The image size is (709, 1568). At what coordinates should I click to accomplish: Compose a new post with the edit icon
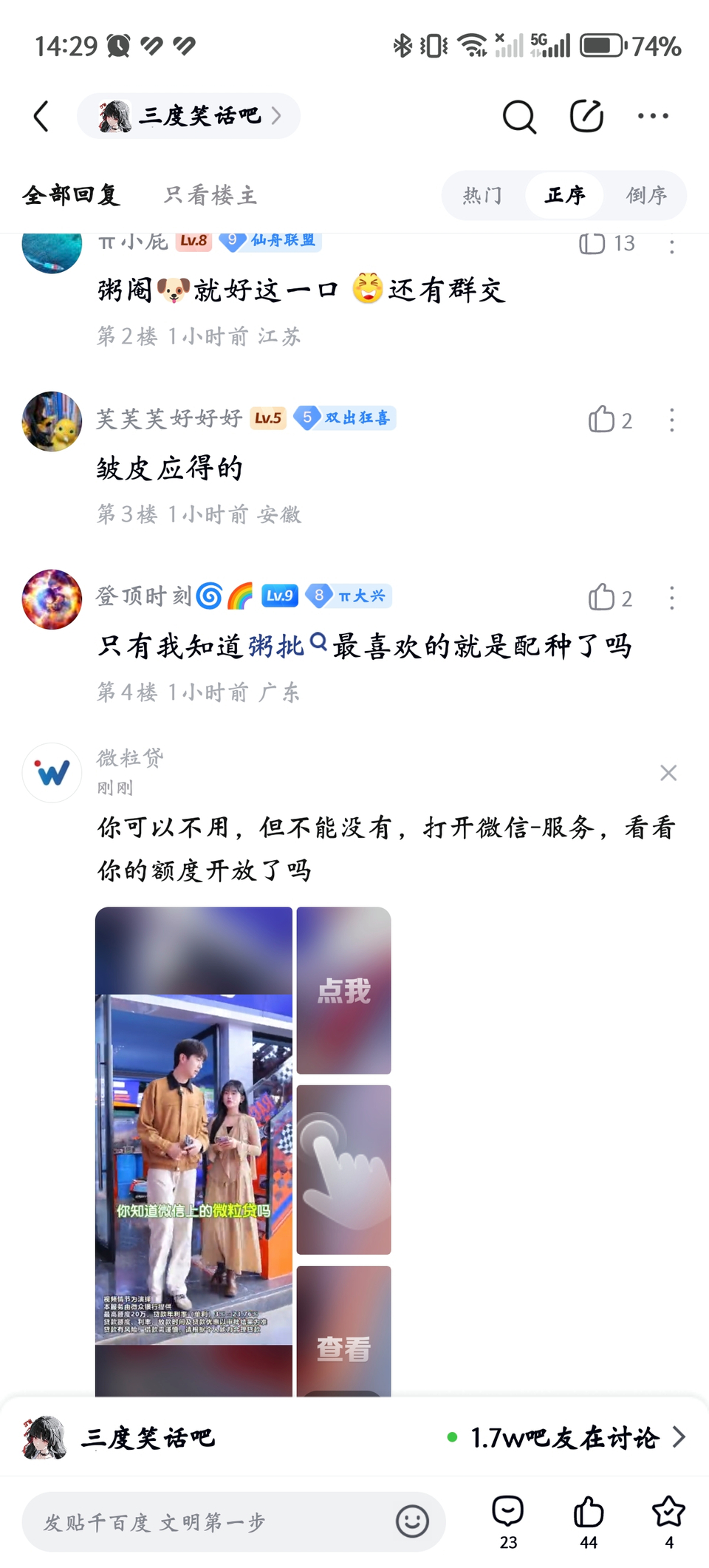(x=587, y=116)
